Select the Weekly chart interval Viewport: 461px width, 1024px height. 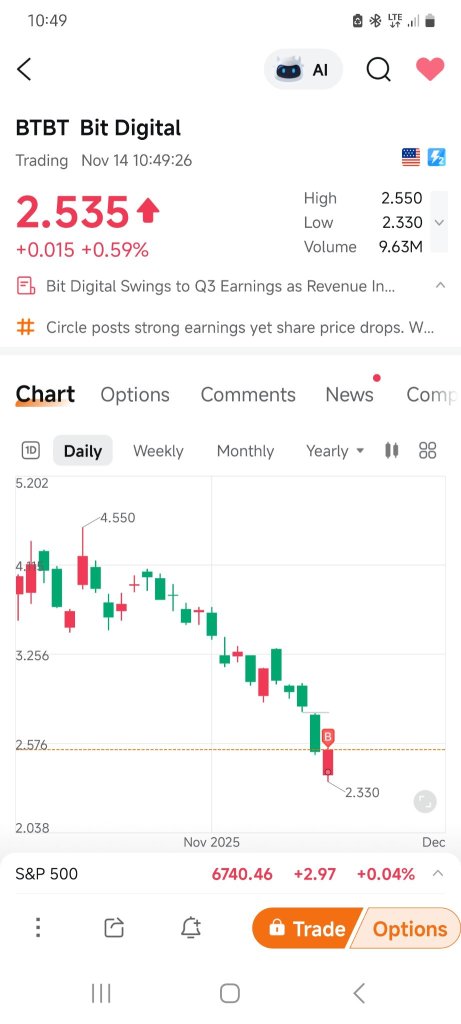(x=158, y=451)
